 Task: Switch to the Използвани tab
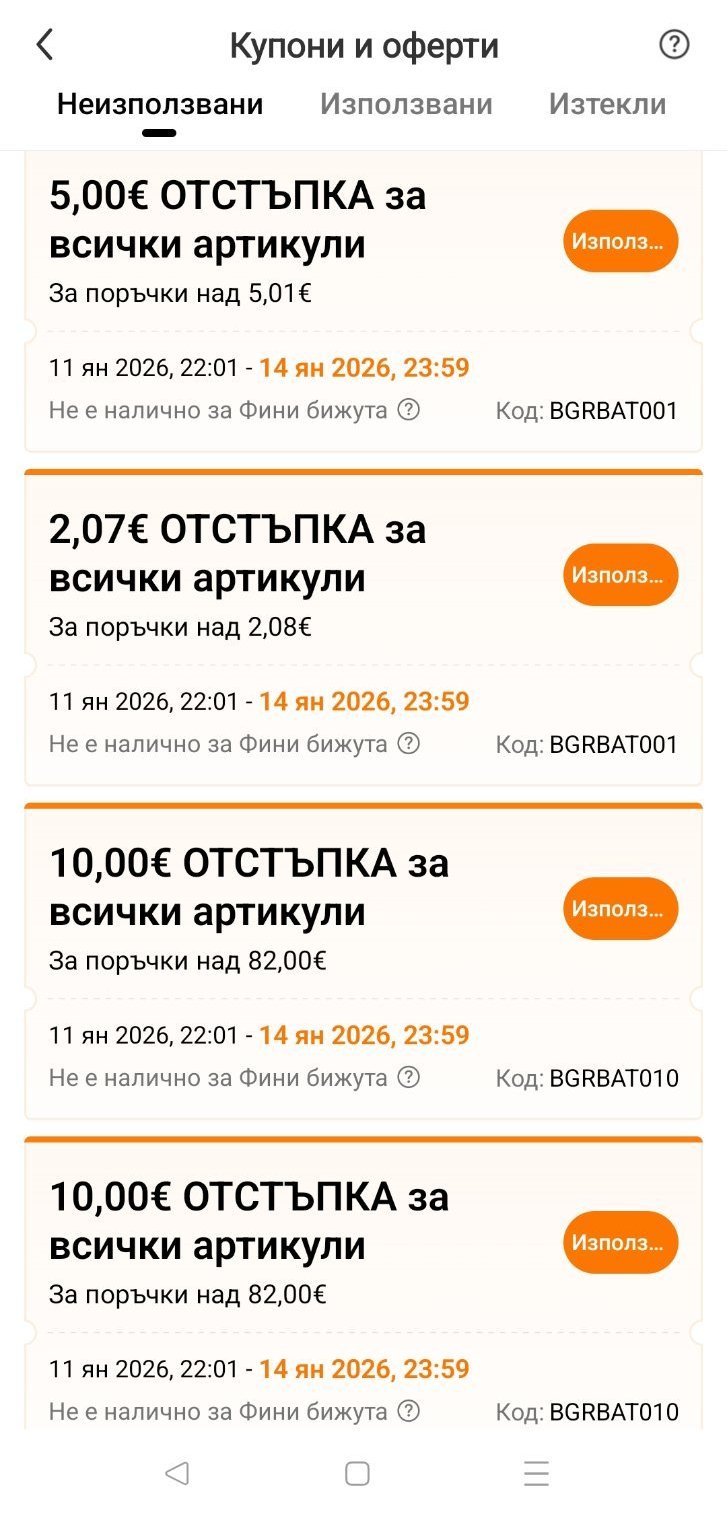tap(406, 104)
